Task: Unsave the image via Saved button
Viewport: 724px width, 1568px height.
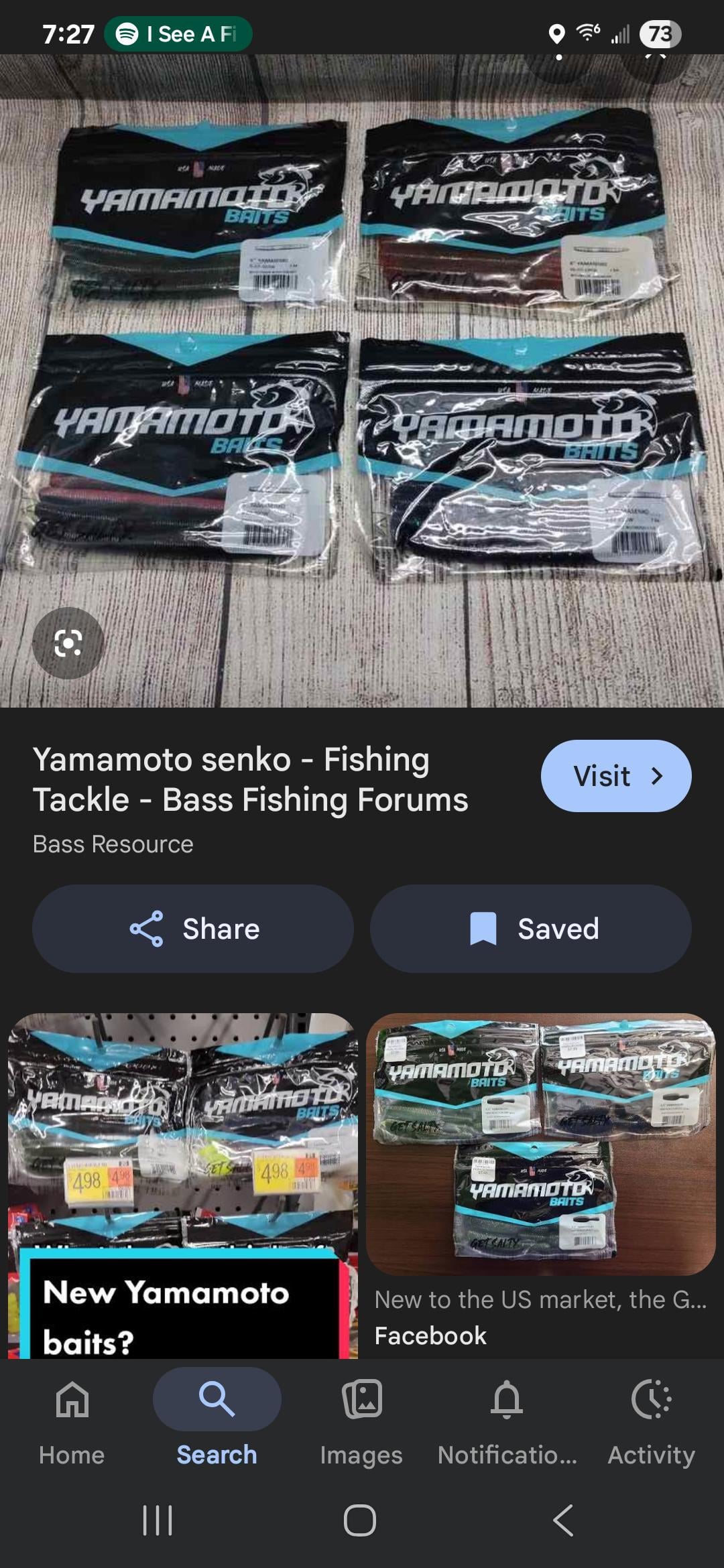Action: click(x=530, y=929)
